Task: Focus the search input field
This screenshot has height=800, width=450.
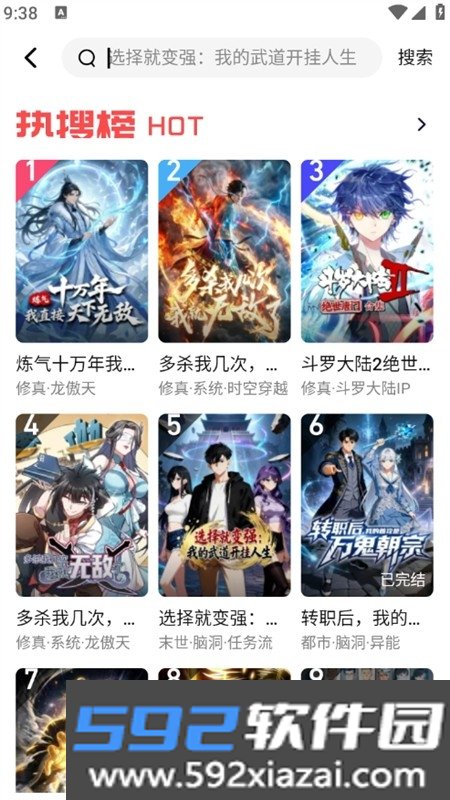Action: 222,58
